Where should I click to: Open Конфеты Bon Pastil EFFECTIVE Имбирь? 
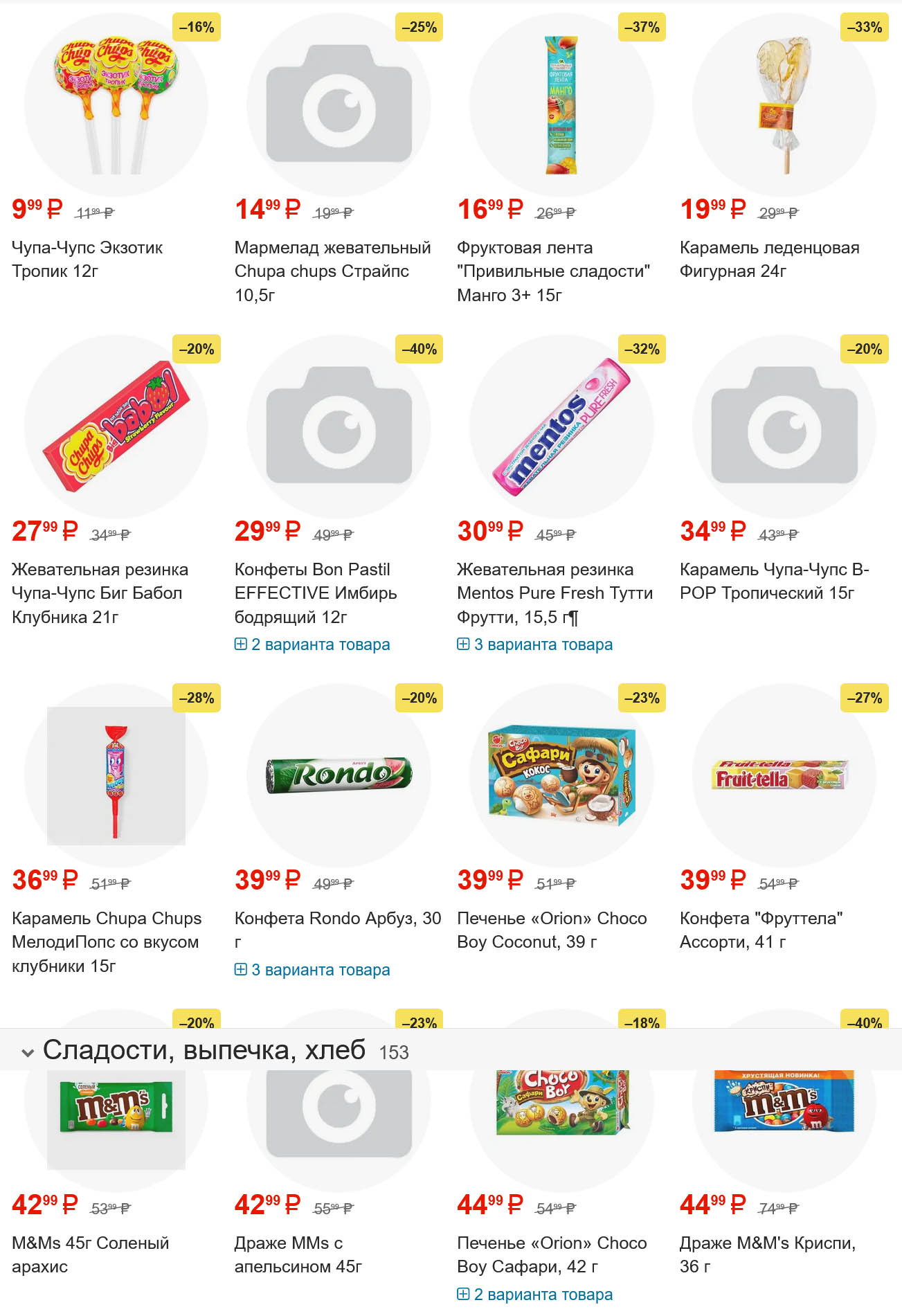(316, 593)
